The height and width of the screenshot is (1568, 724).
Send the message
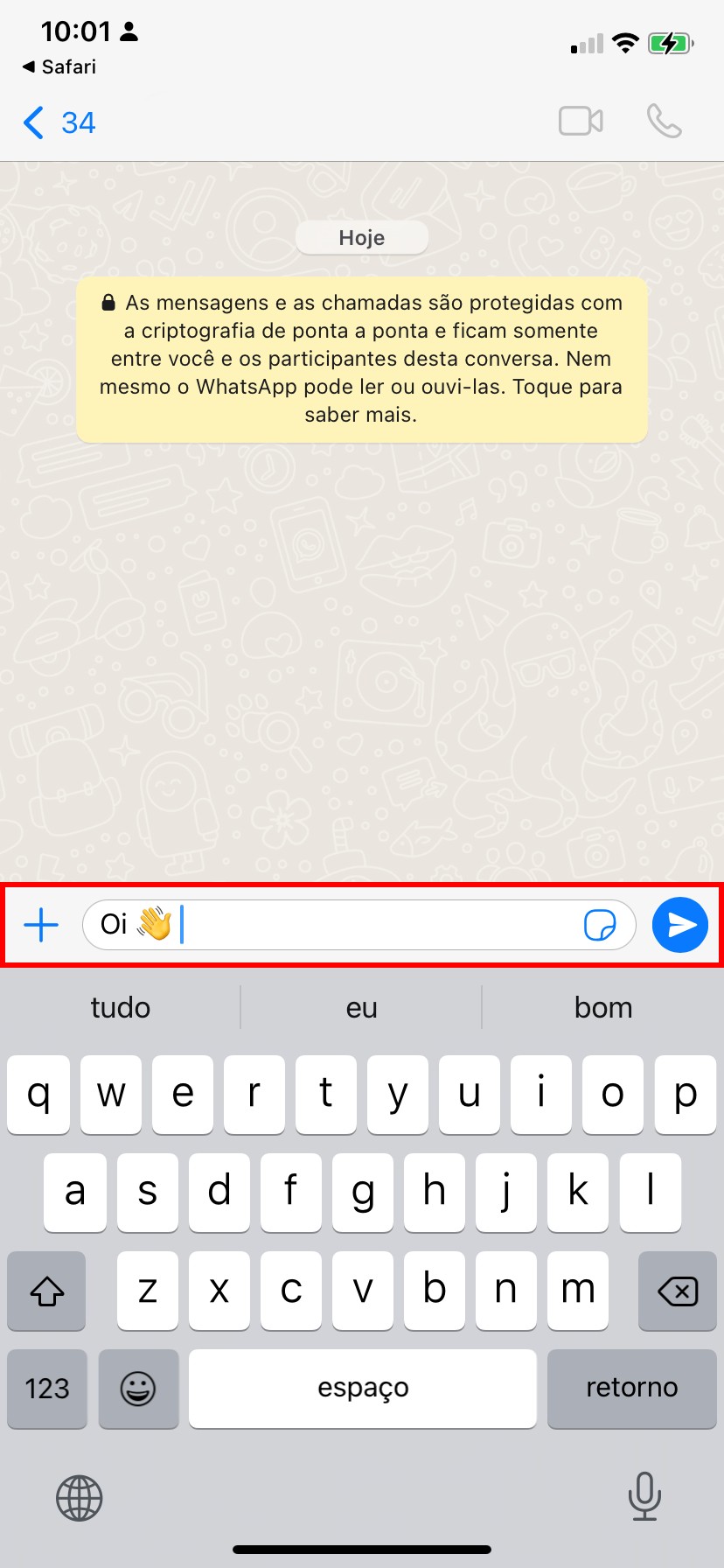(680, 925)
